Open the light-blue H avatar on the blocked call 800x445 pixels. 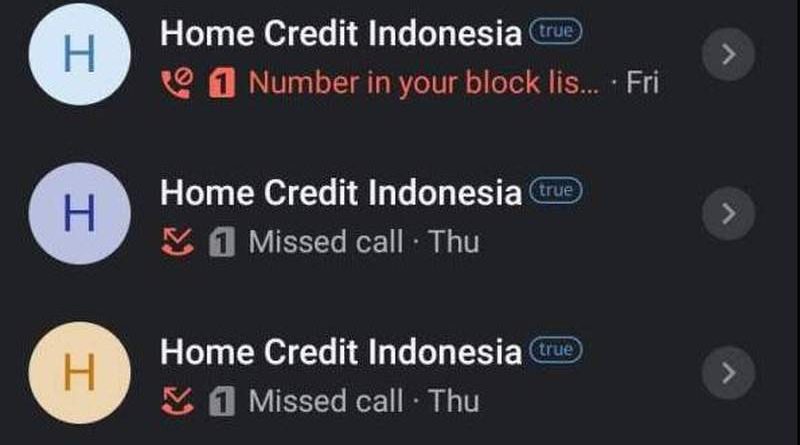(x=79, y=56)
